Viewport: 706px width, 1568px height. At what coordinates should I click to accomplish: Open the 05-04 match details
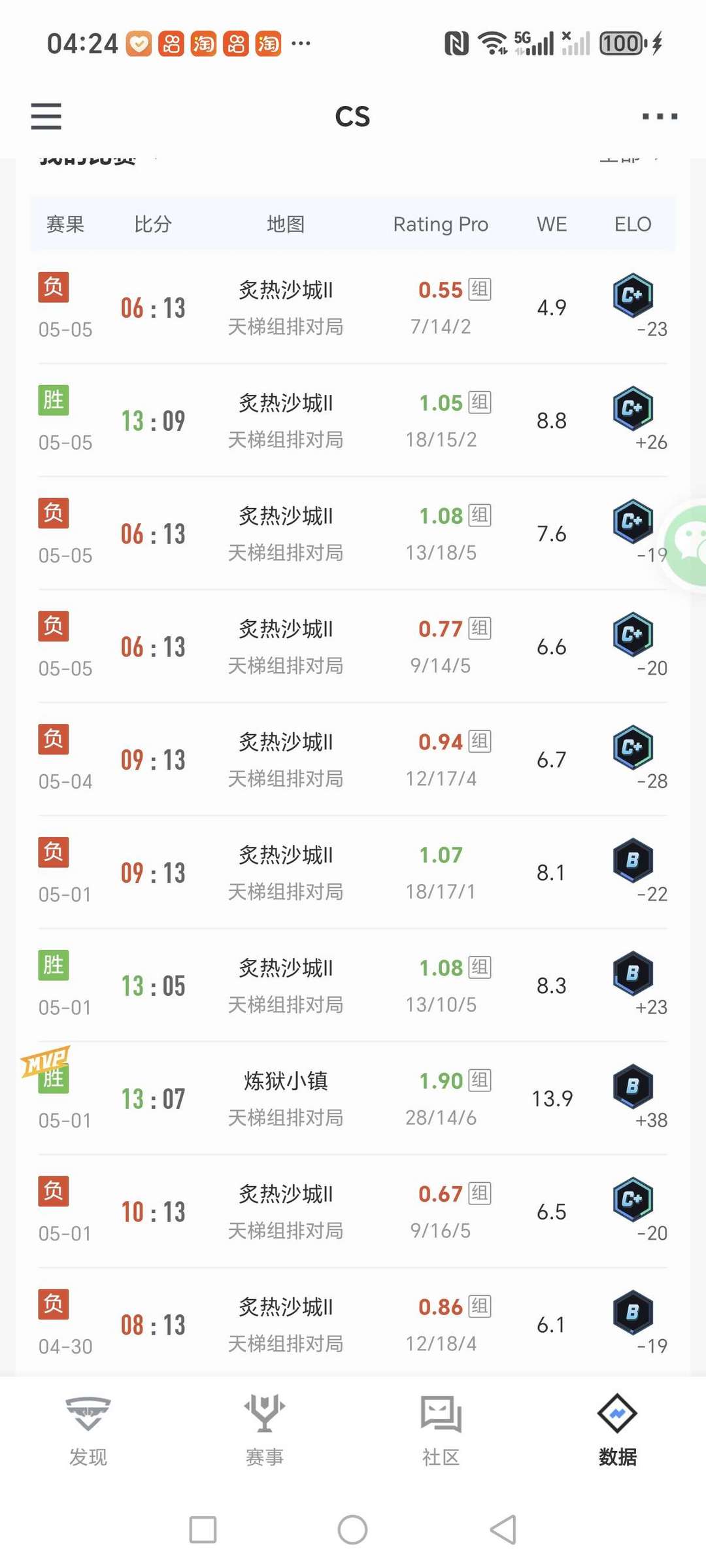click(x=353, y=760)
